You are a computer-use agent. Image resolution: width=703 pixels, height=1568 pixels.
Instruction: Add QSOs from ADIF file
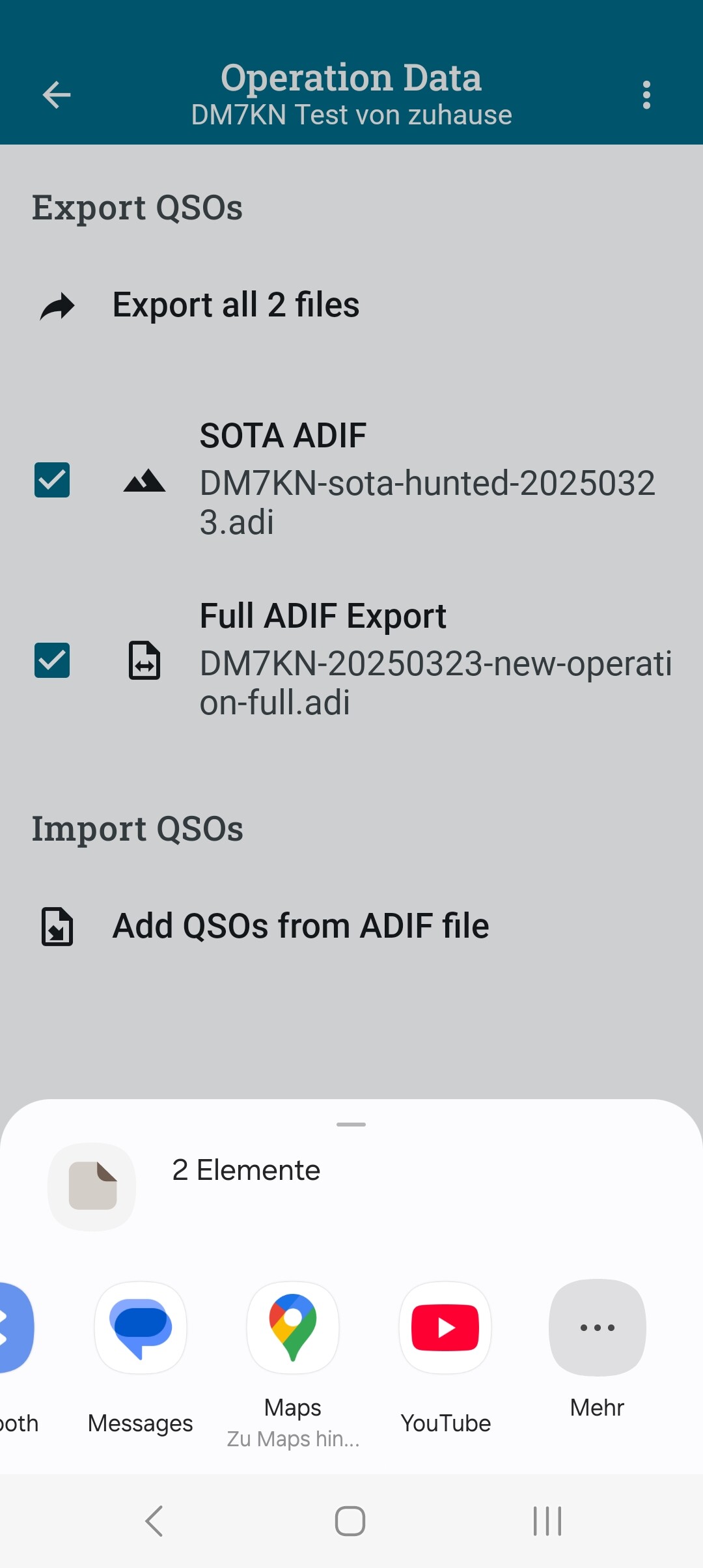click(x=351, y=926)
